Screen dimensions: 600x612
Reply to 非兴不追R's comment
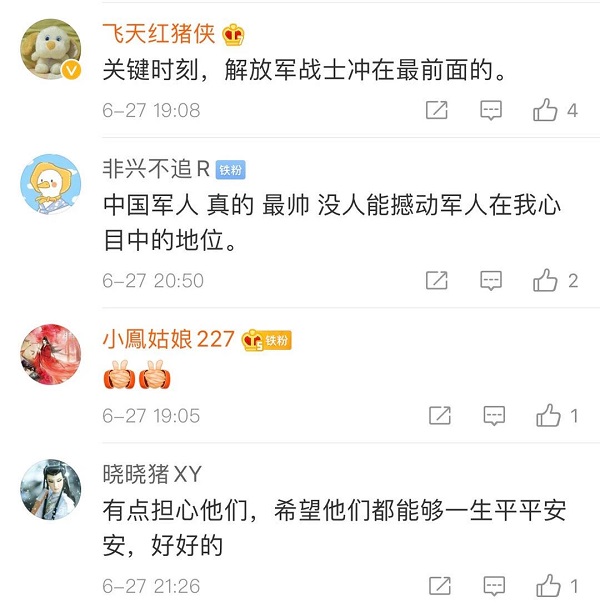[x=491, y=280]
